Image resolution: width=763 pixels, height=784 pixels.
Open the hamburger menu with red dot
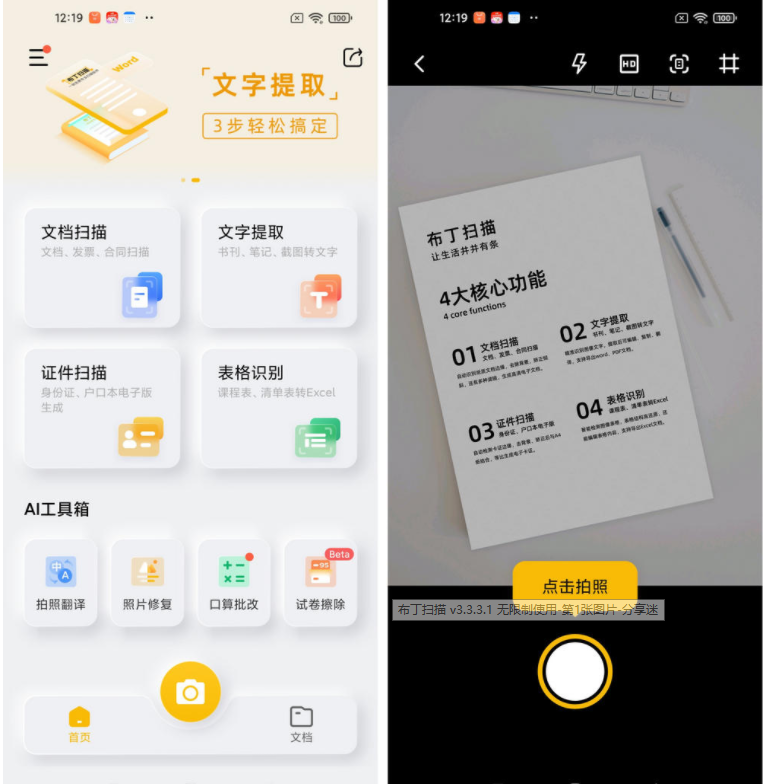(39, 57)
